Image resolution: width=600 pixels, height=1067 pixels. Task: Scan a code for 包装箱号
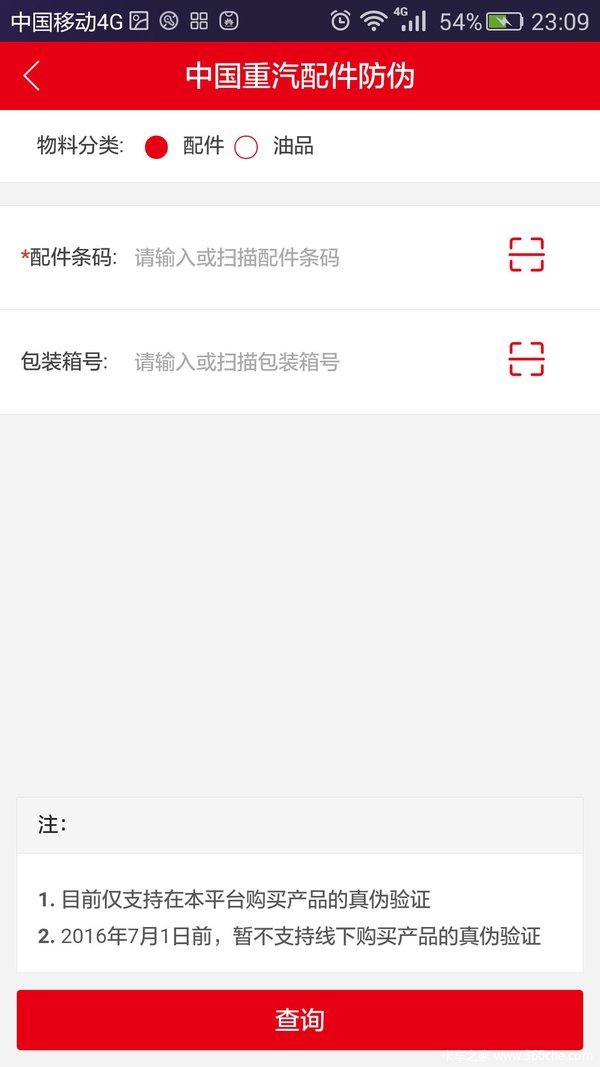pos(526,359)
